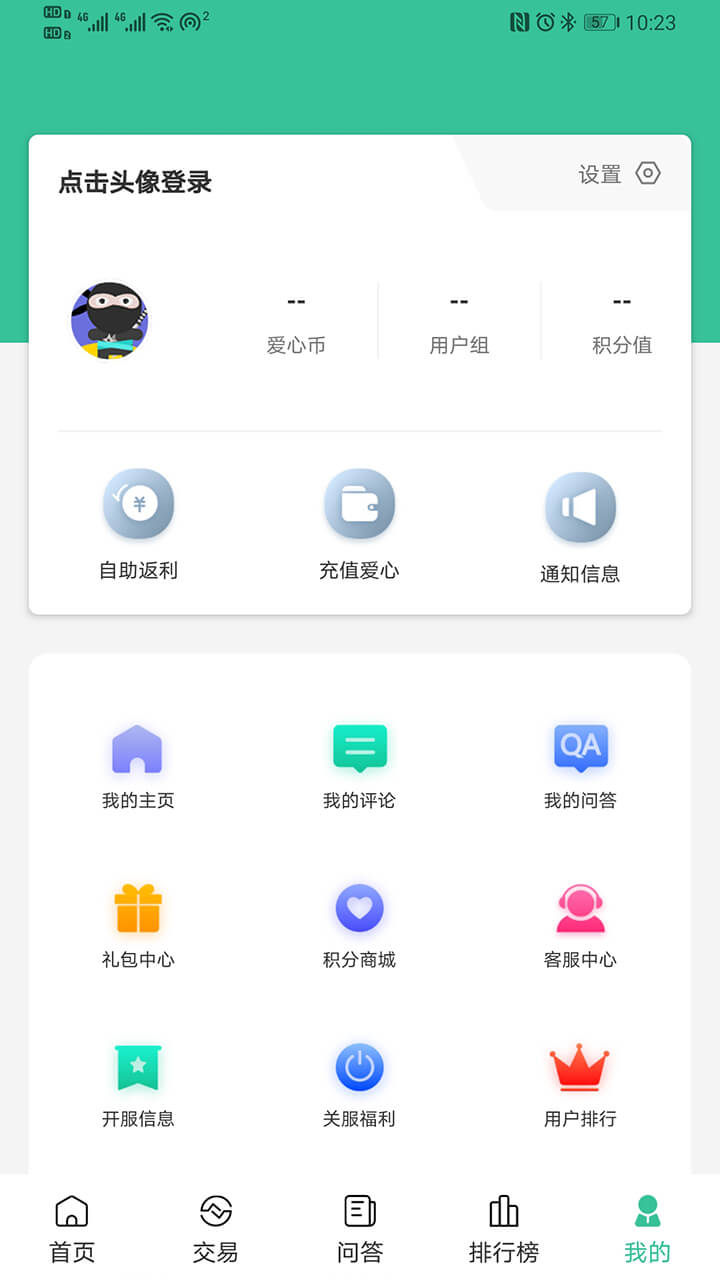The height and width of the screenshot is (1280, 720).
Task: View 我的评论 comments
Action: pos(359,748)
